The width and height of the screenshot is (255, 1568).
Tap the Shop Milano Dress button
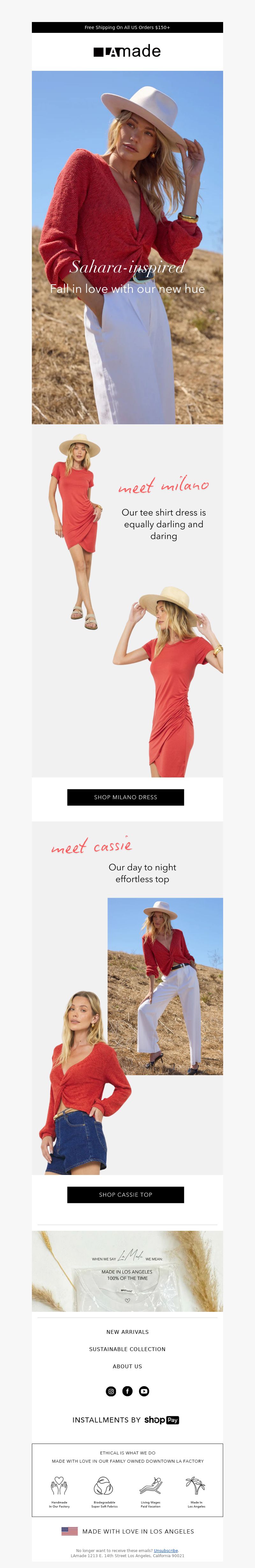click(125, 797)
